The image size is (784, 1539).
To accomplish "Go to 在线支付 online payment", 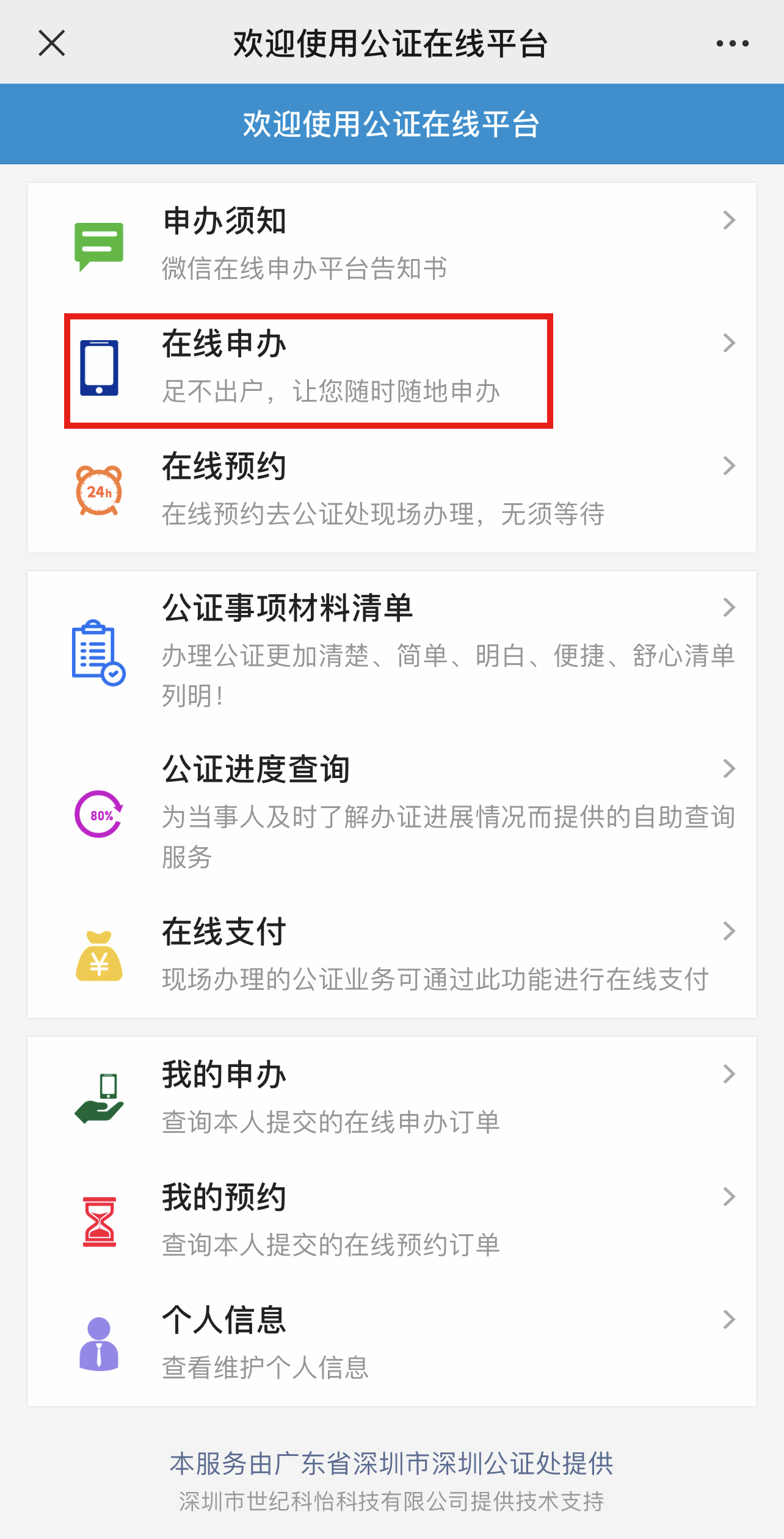I will tap(391, 956).
